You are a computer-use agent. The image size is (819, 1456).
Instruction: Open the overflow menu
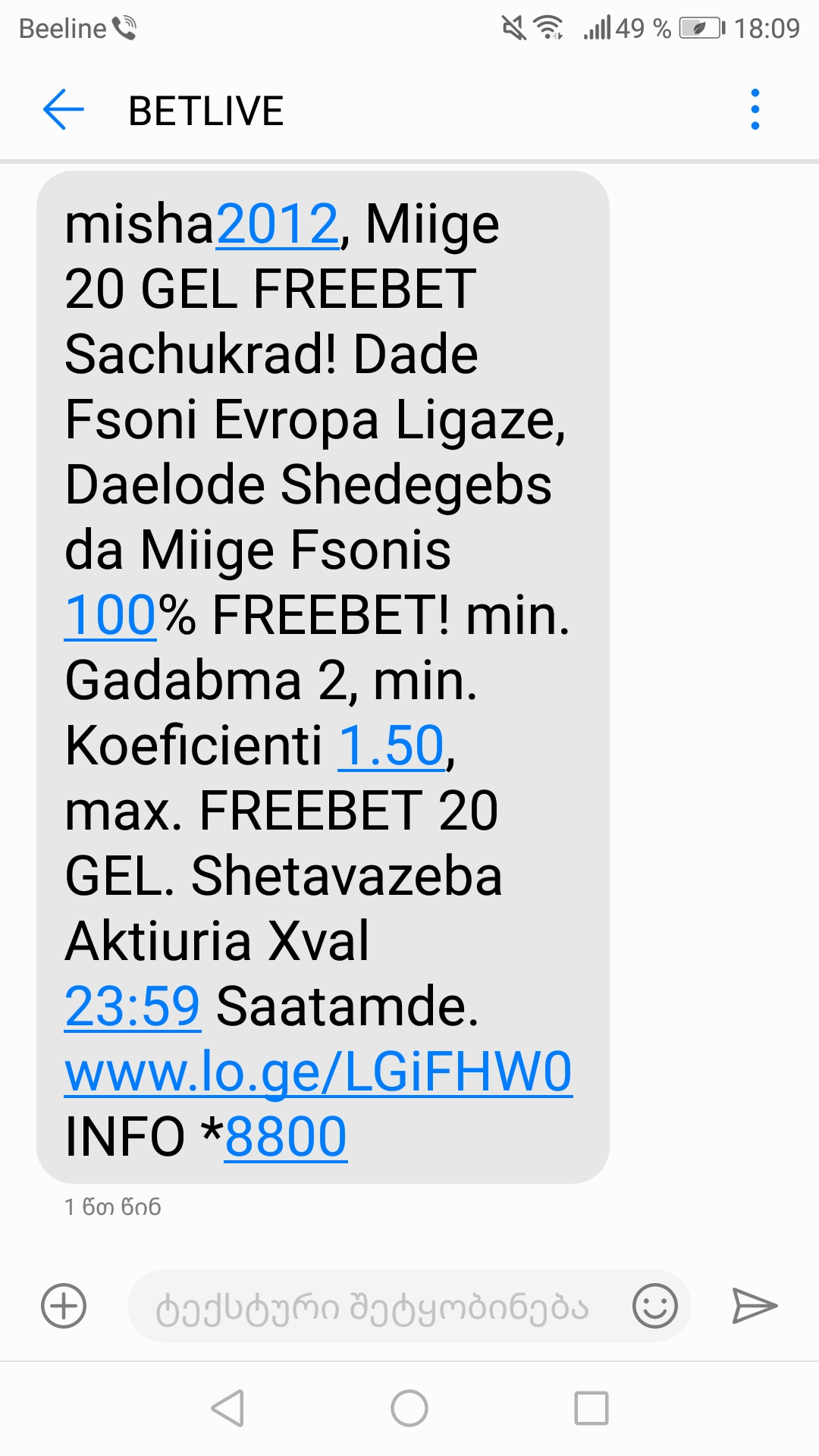[755, 110]
